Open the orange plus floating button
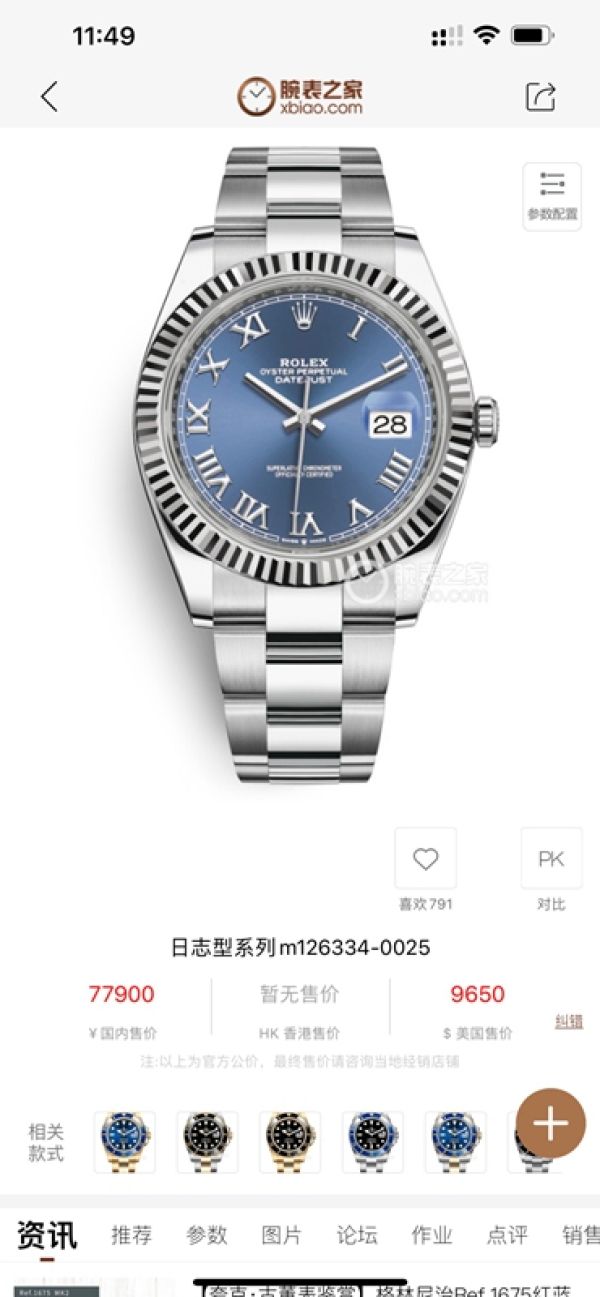 click(550, 1123)
